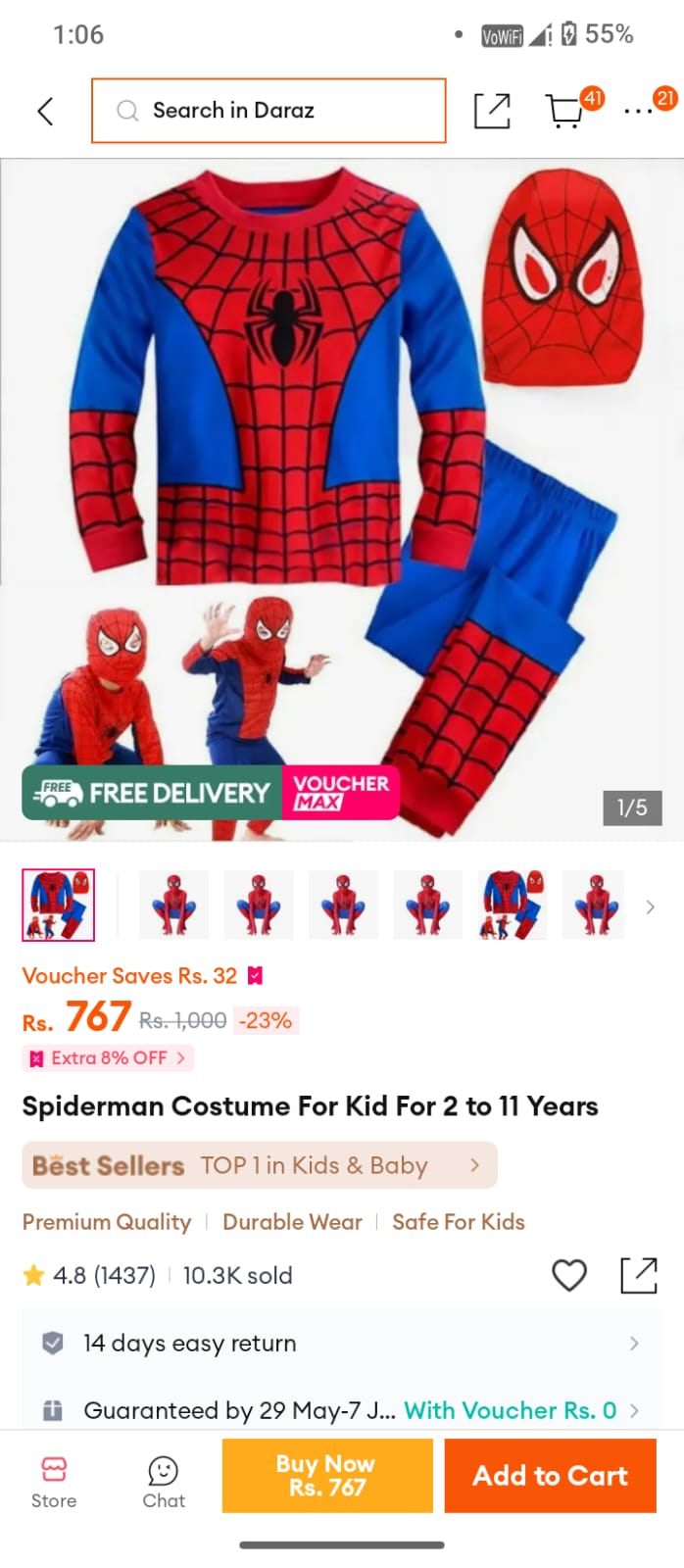684x1568 pixels.
Task: Tap the Search in Daraz field
Action: coord(269,111)
